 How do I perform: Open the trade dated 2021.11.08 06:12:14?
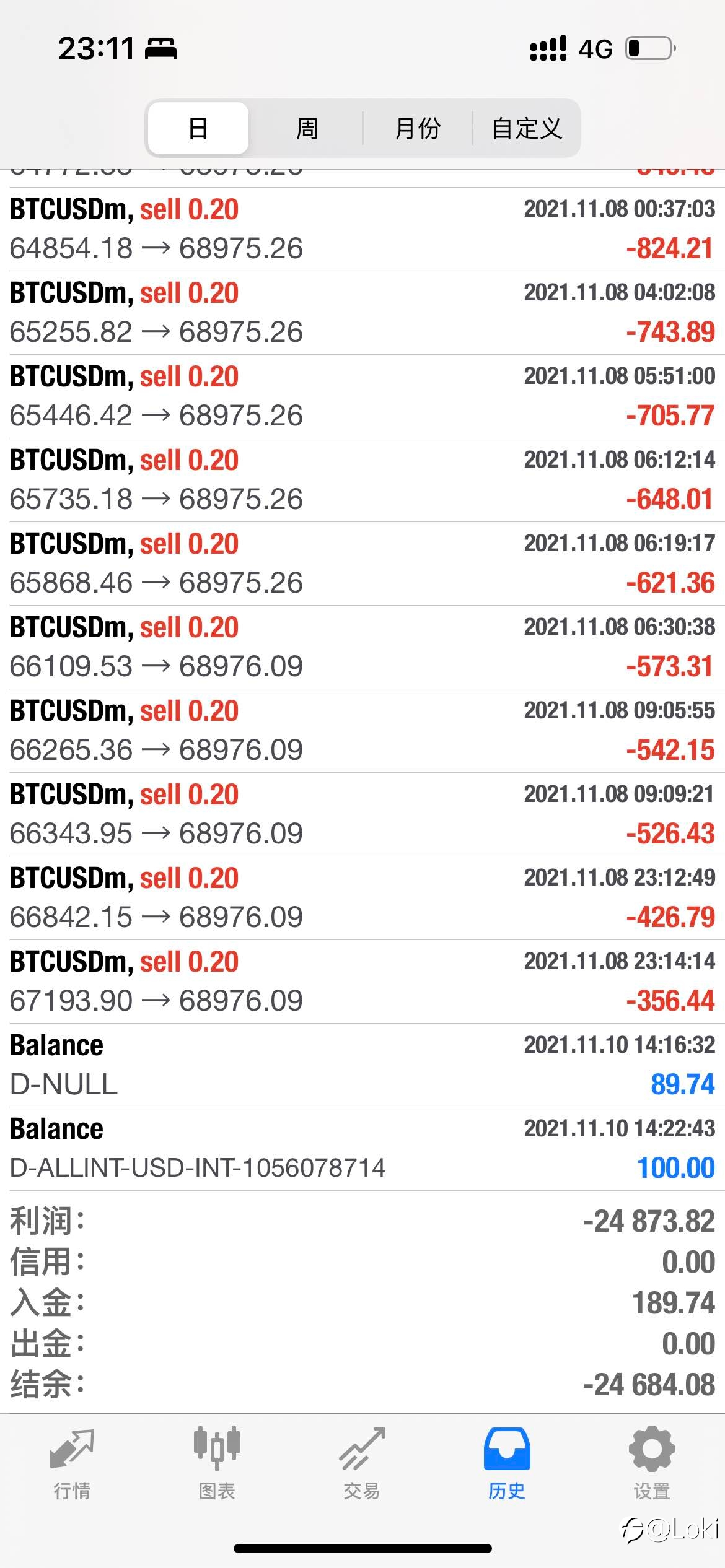362,480
